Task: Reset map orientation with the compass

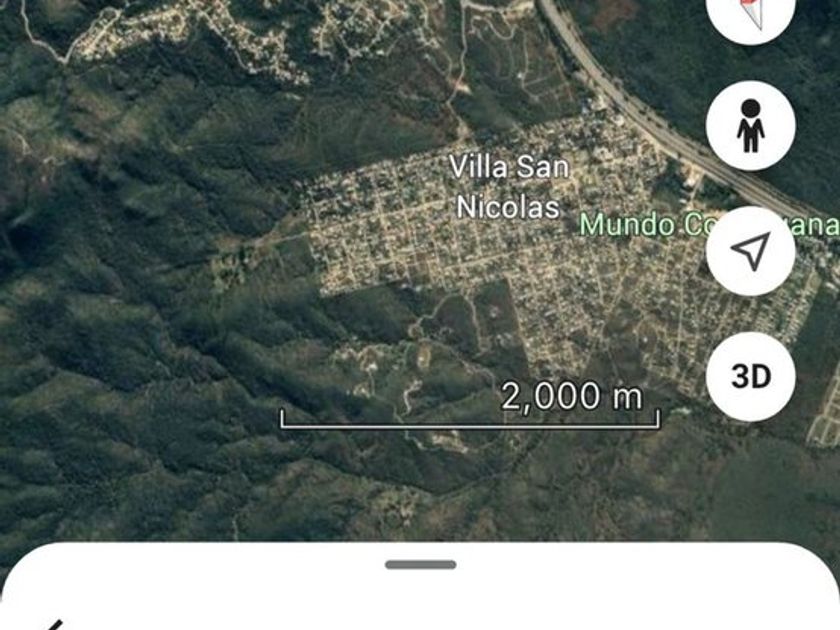Action: pyautogui.click(x=750, y=12)
